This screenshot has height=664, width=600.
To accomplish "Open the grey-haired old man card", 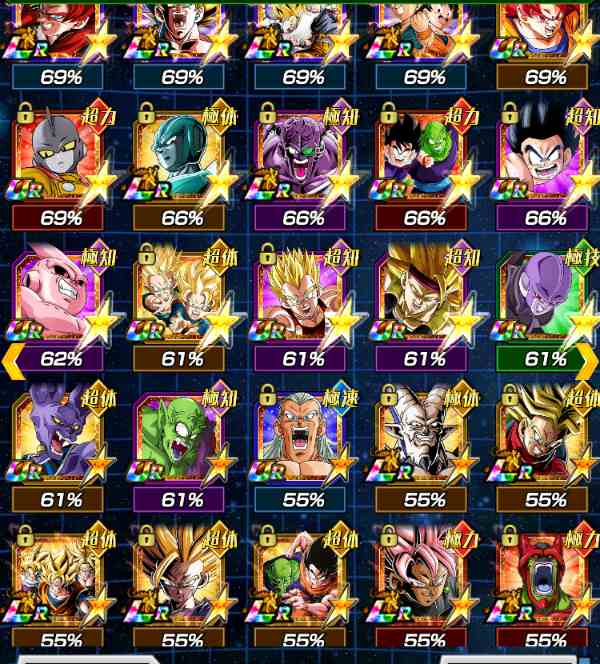I will (x=301, y=437).
